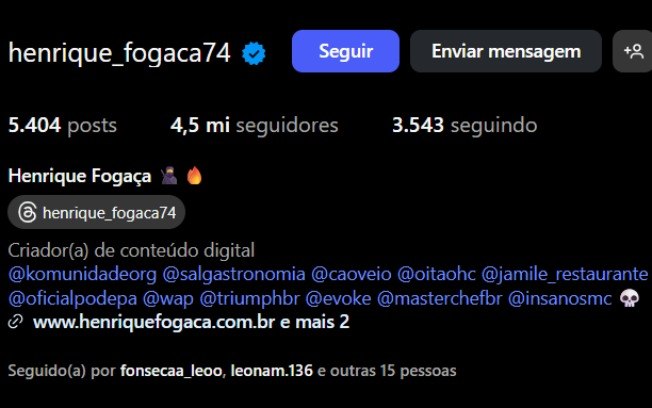Open mutual follower leonam.136

tap(271, 370)
